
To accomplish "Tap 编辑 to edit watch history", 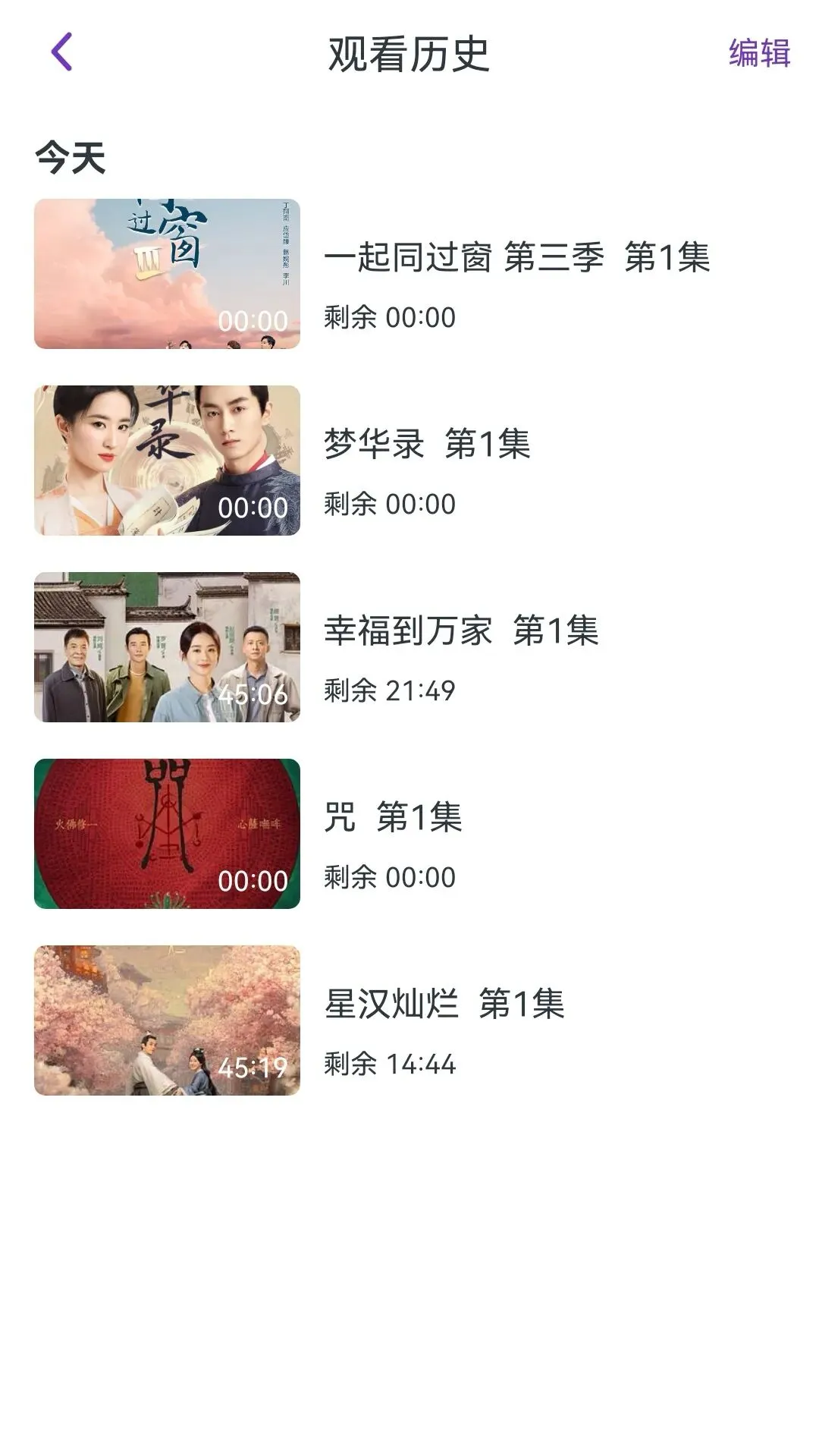I will (759, 54).
